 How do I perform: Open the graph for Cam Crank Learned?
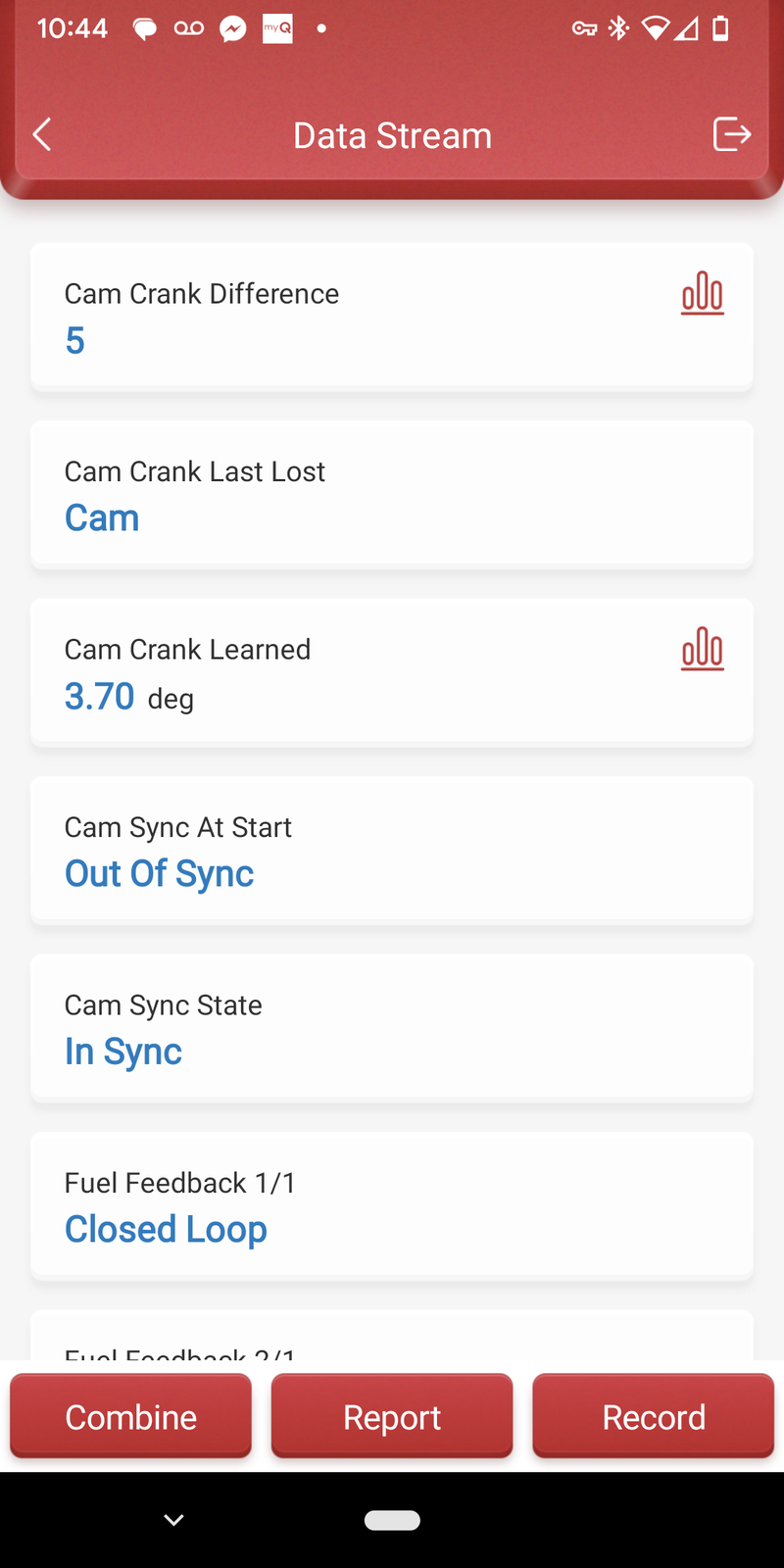click(x=702, y=648)
